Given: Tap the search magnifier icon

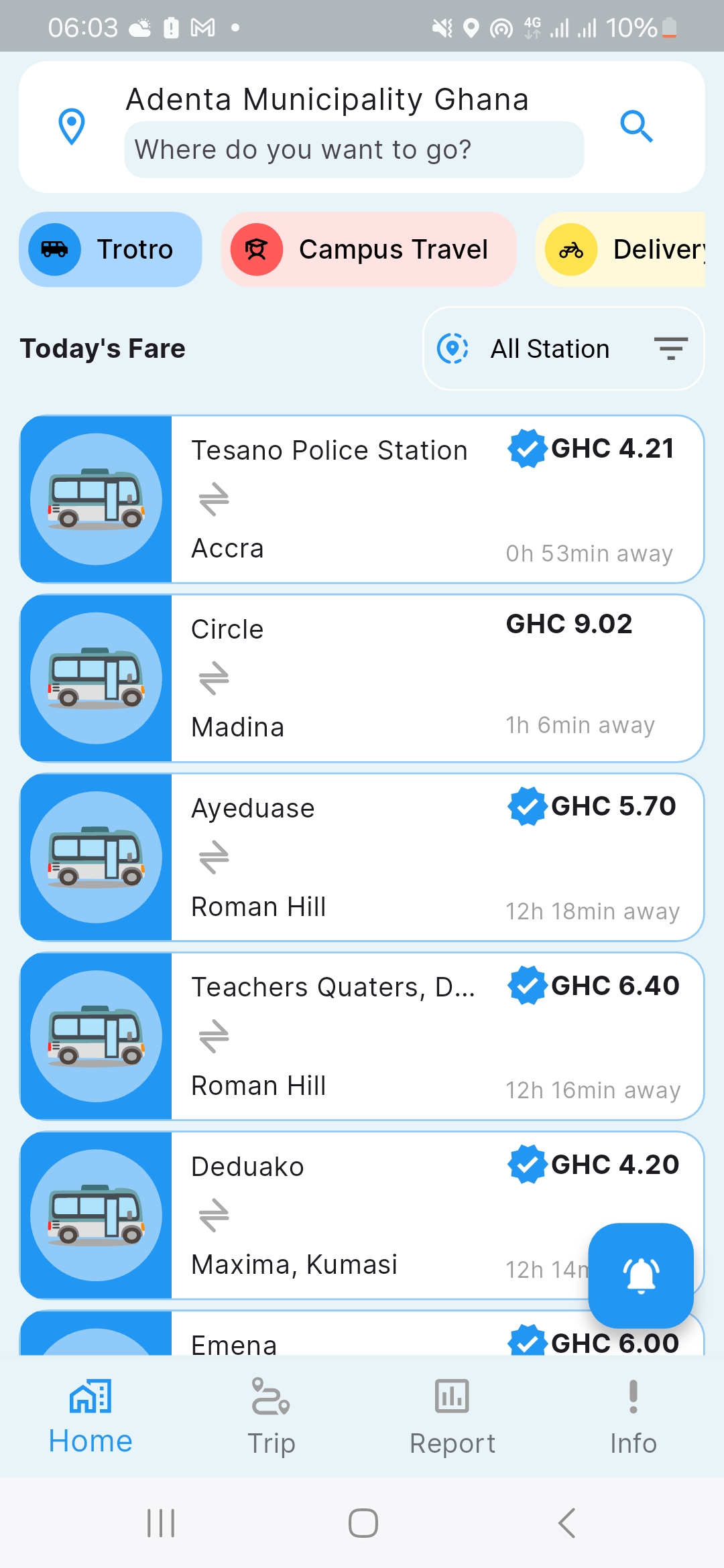Looking at the screenshot, I should [x=636, y=126].
